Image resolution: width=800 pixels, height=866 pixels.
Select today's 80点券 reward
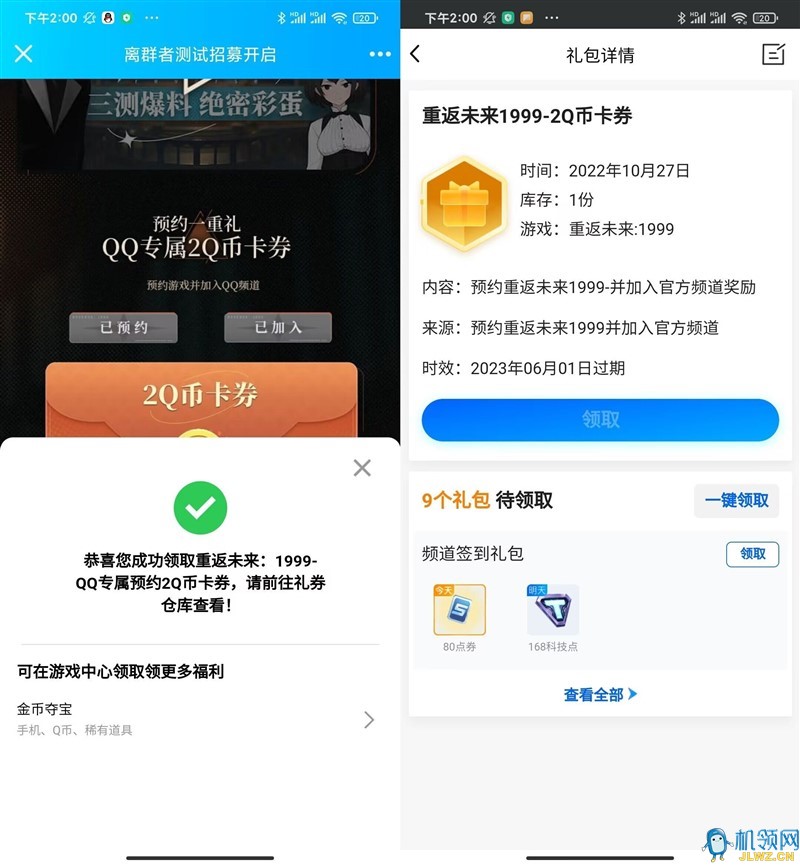click(459, 611)
